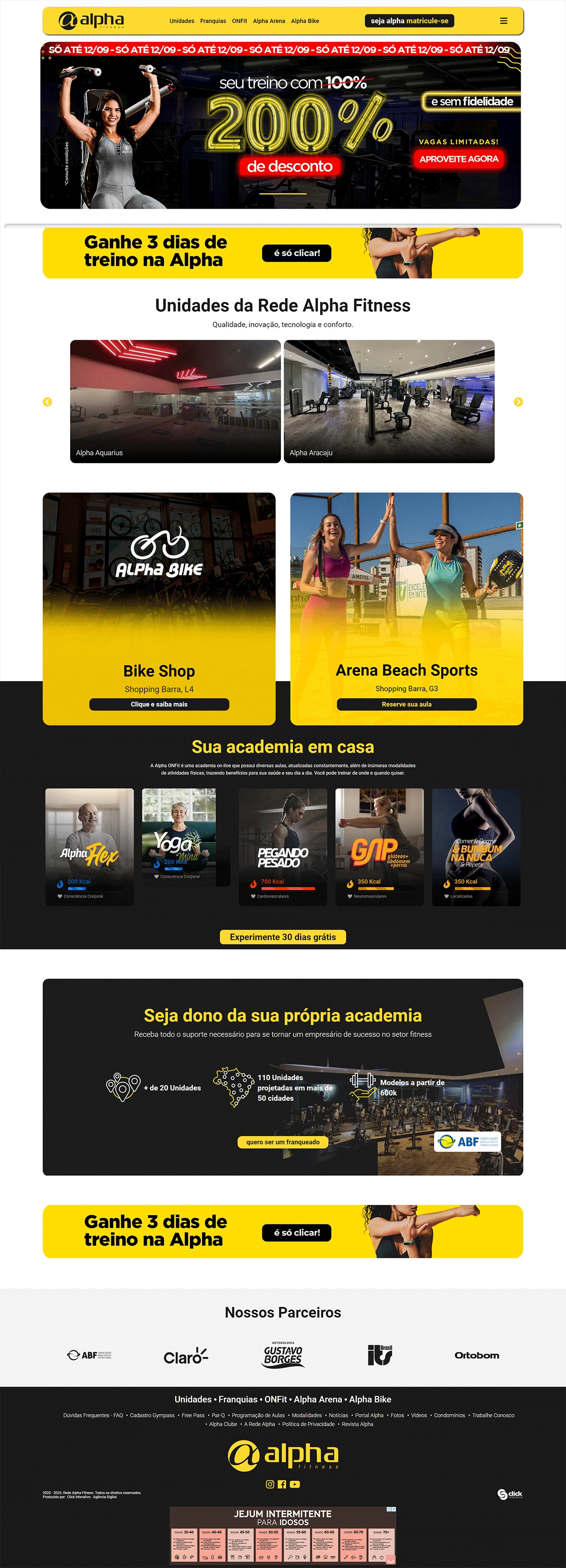Viewport: 566px width, 1568px height.
Task: Open the Pegando Pesado class card
Action: point(283,847)
